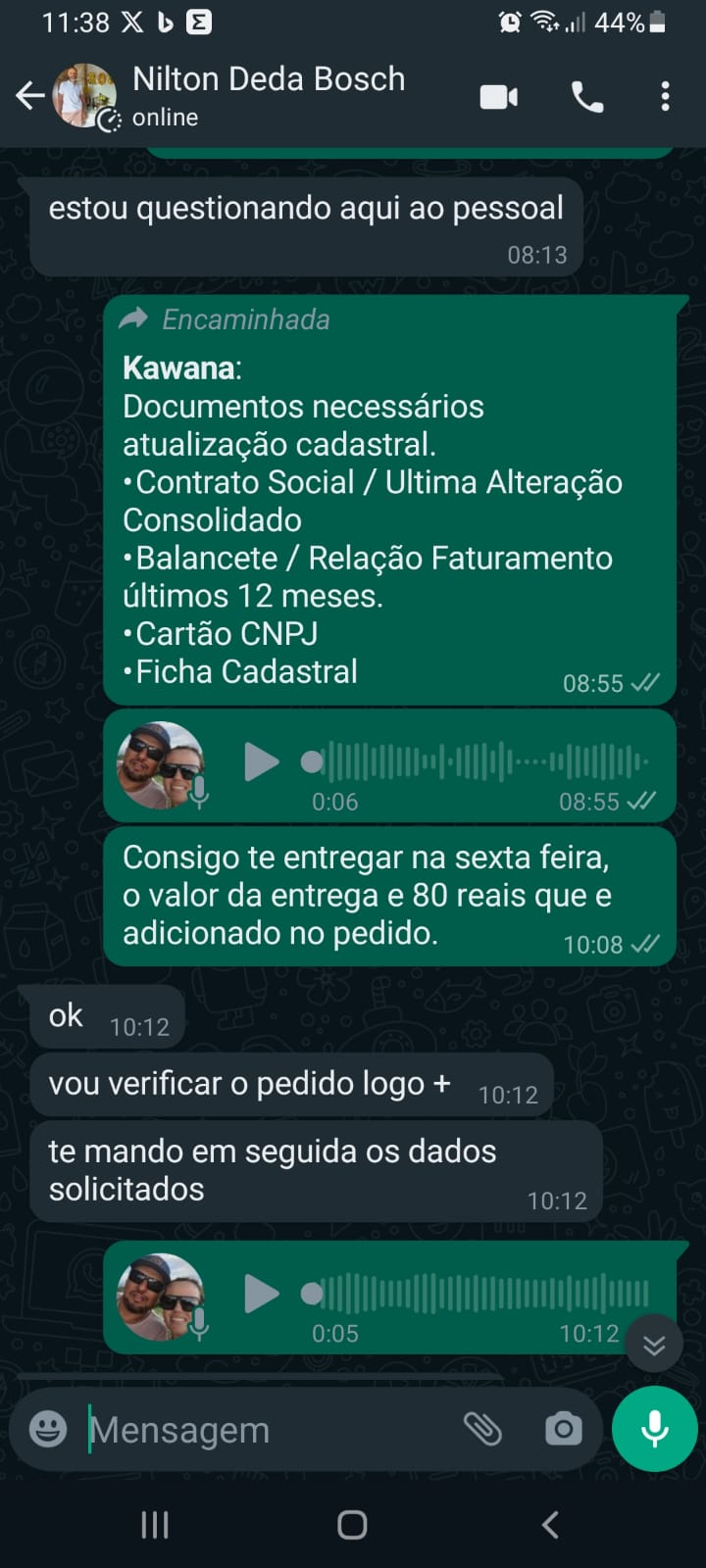Go back from Nilton Deda Bosch's chat
706x1568 pixels.
[x=29, y=96]
